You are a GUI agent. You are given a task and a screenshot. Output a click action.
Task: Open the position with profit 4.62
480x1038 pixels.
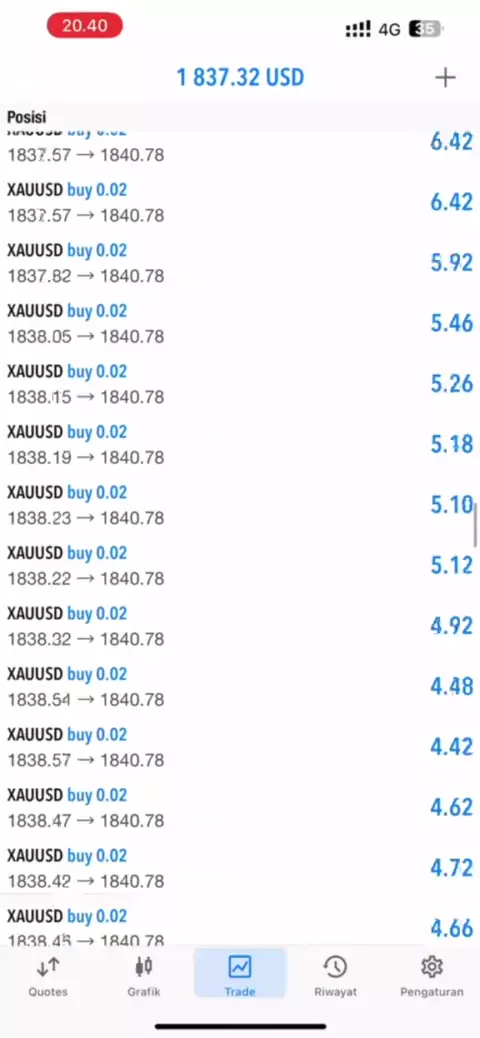coord(240,808)
